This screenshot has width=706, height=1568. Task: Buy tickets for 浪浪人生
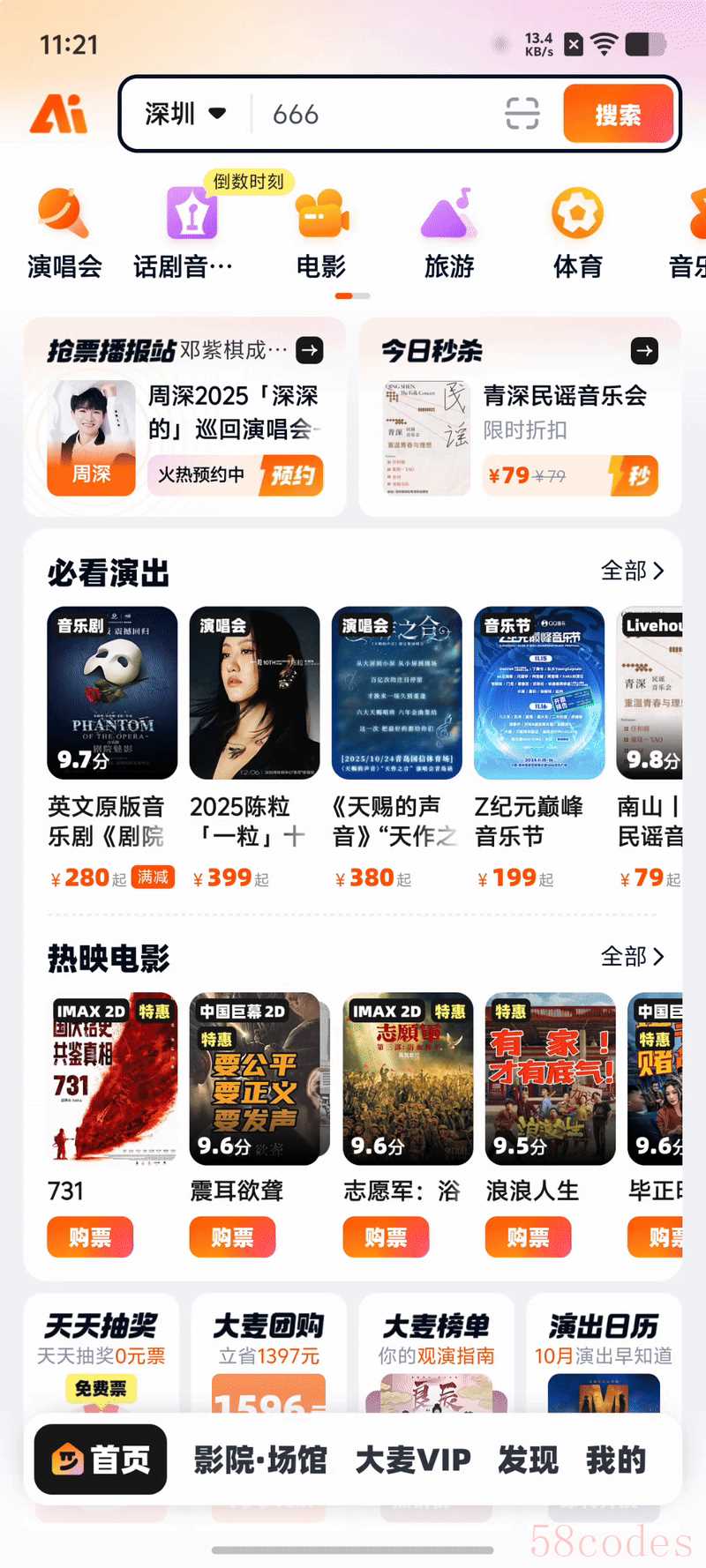(x=528, y=1237)
